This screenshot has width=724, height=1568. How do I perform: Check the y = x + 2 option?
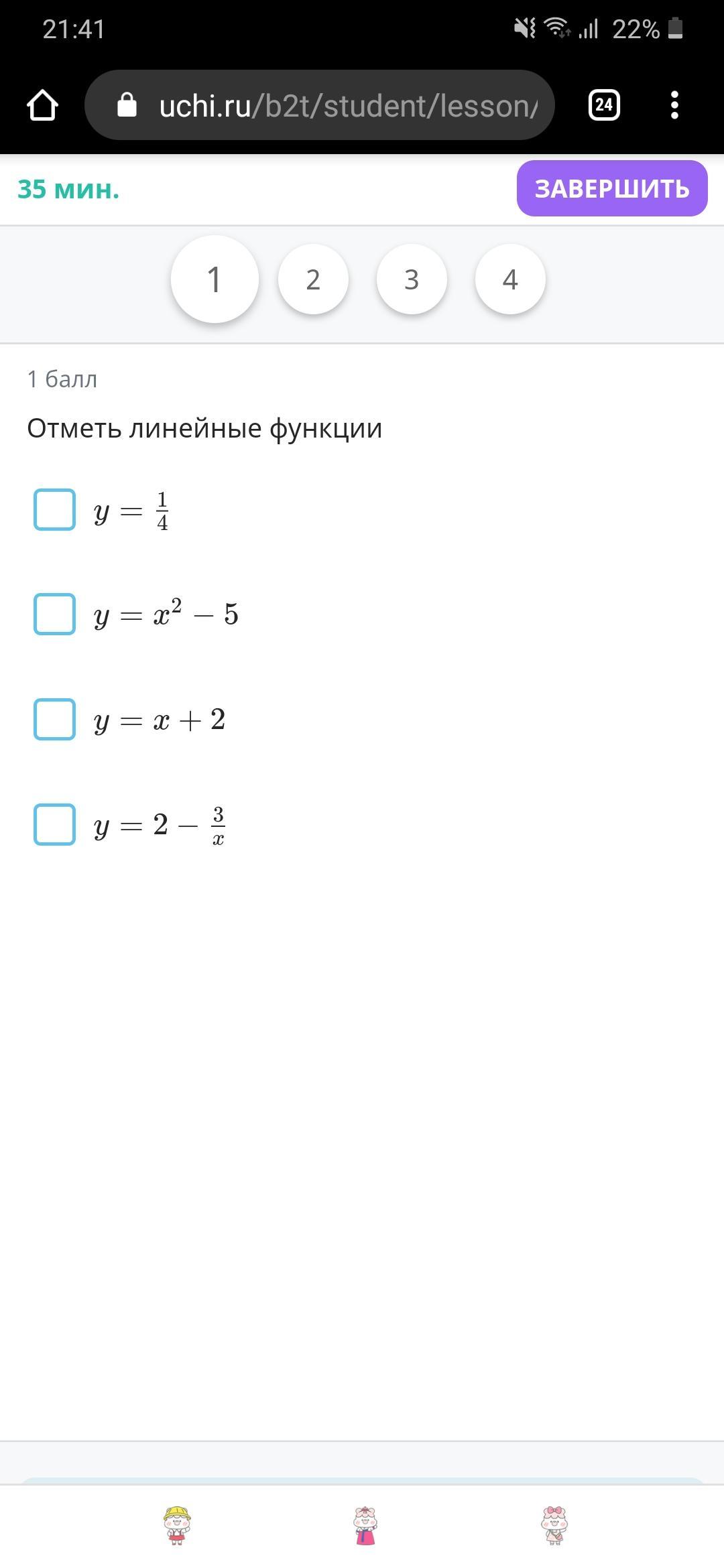54,719
